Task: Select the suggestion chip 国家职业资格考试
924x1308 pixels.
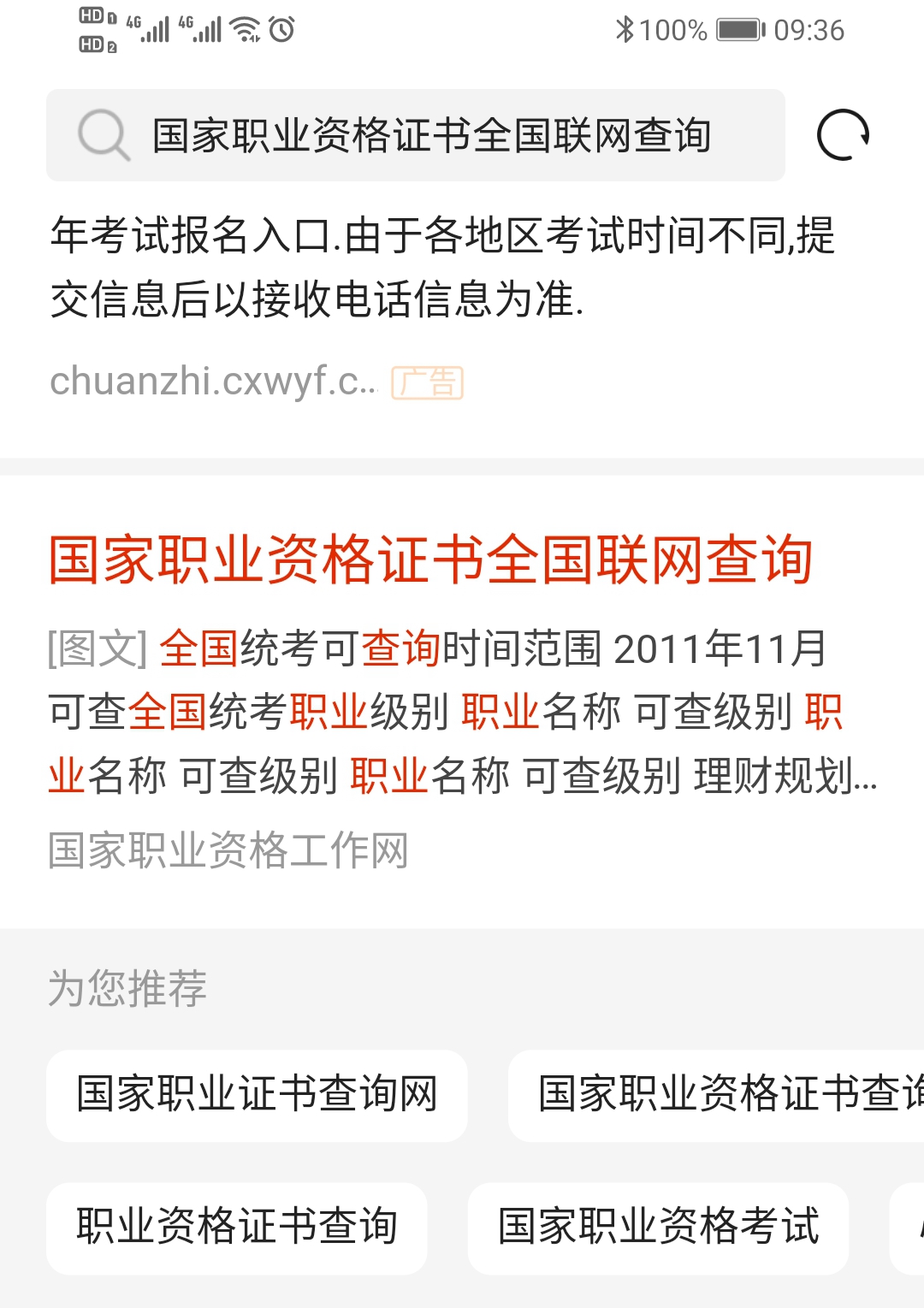Action: pyautogui.click(x=658, y=1228)
